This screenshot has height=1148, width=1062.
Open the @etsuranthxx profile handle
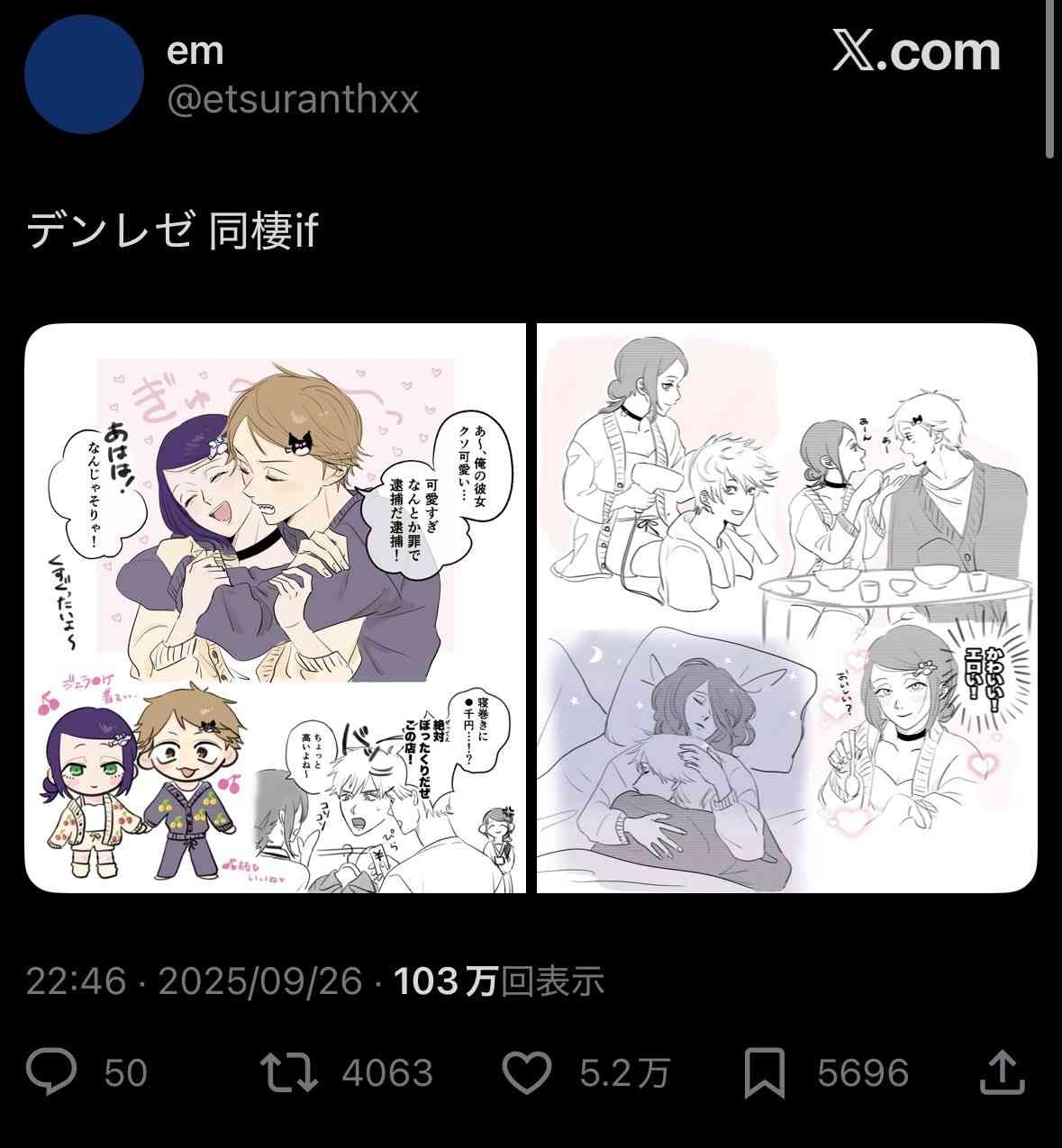(x=293, y=99)
